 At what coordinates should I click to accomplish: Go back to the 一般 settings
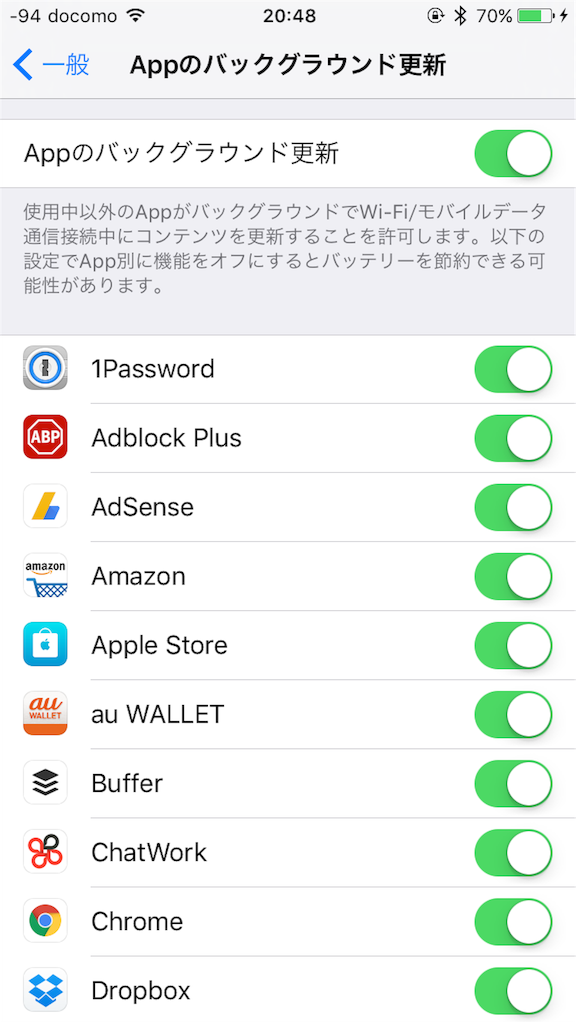(x=51, y=66)
